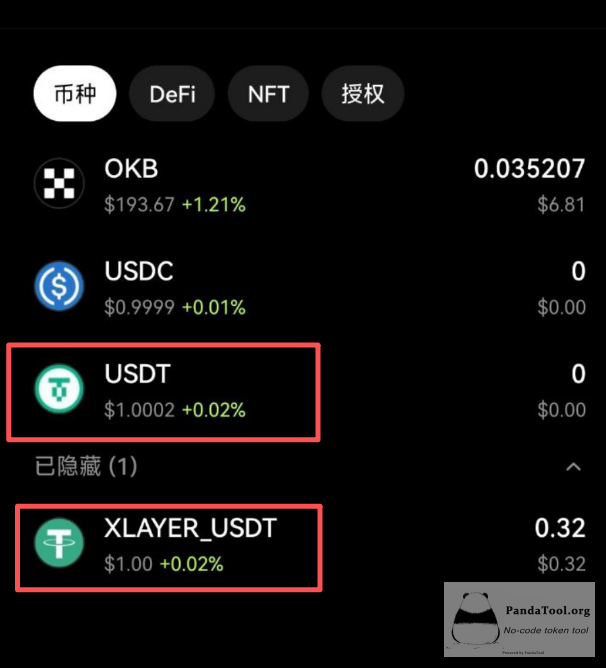606x668 pixels.
Task: Switch to the DeFi tab
Action: (172, 95)
